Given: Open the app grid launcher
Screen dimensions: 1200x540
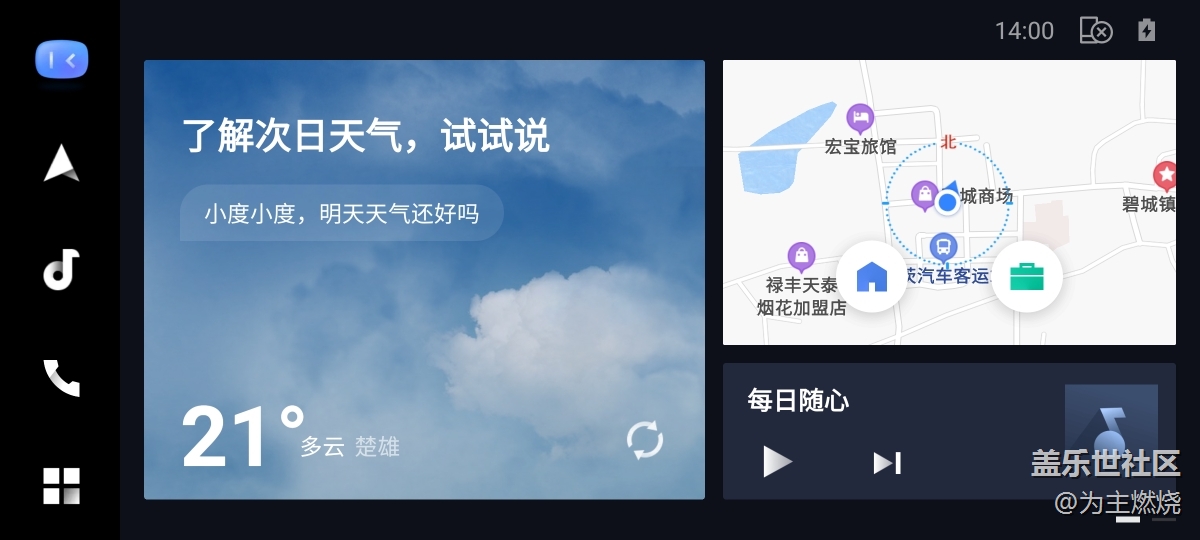Looking at the screenshot, I should point(61,485).
